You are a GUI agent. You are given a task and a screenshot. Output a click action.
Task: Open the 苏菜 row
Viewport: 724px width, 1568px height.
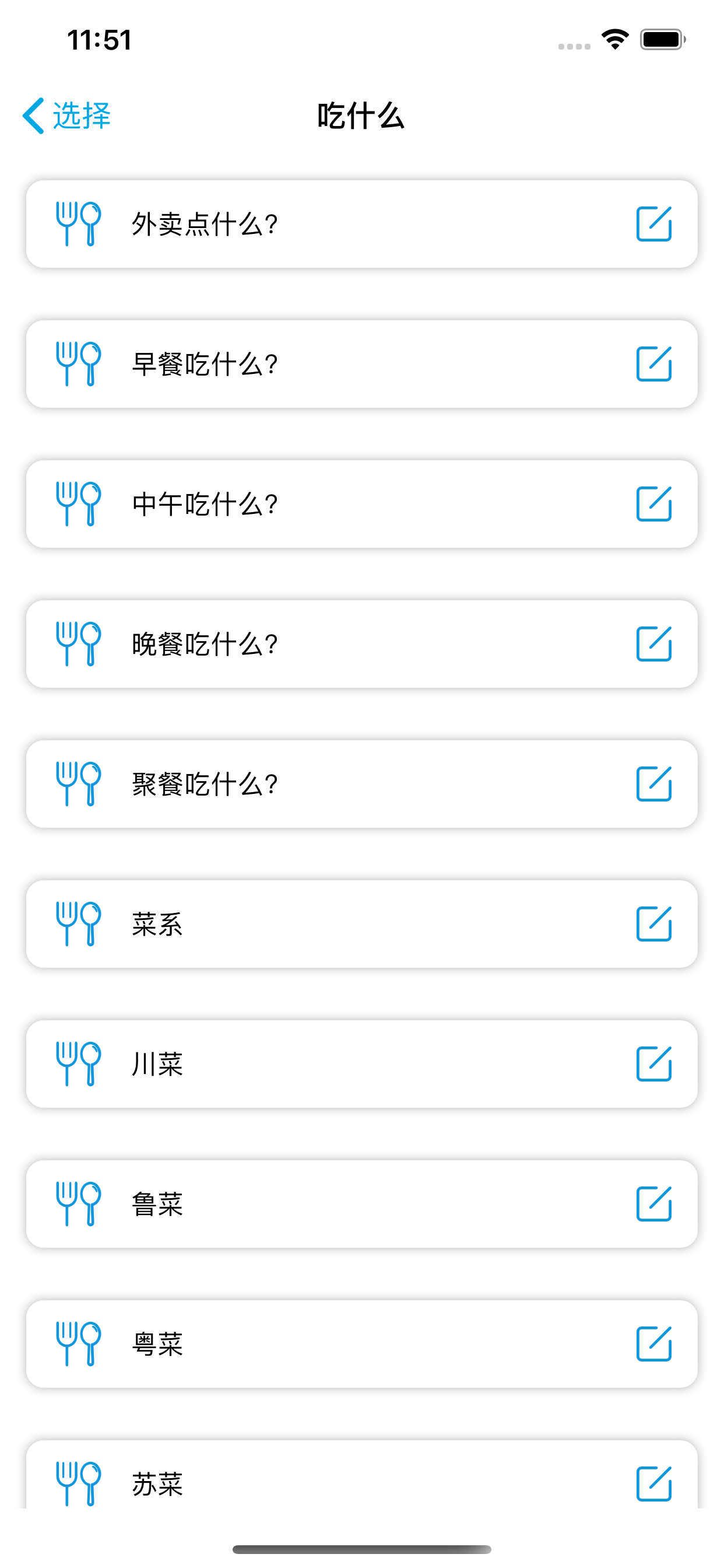point(362,1474)
